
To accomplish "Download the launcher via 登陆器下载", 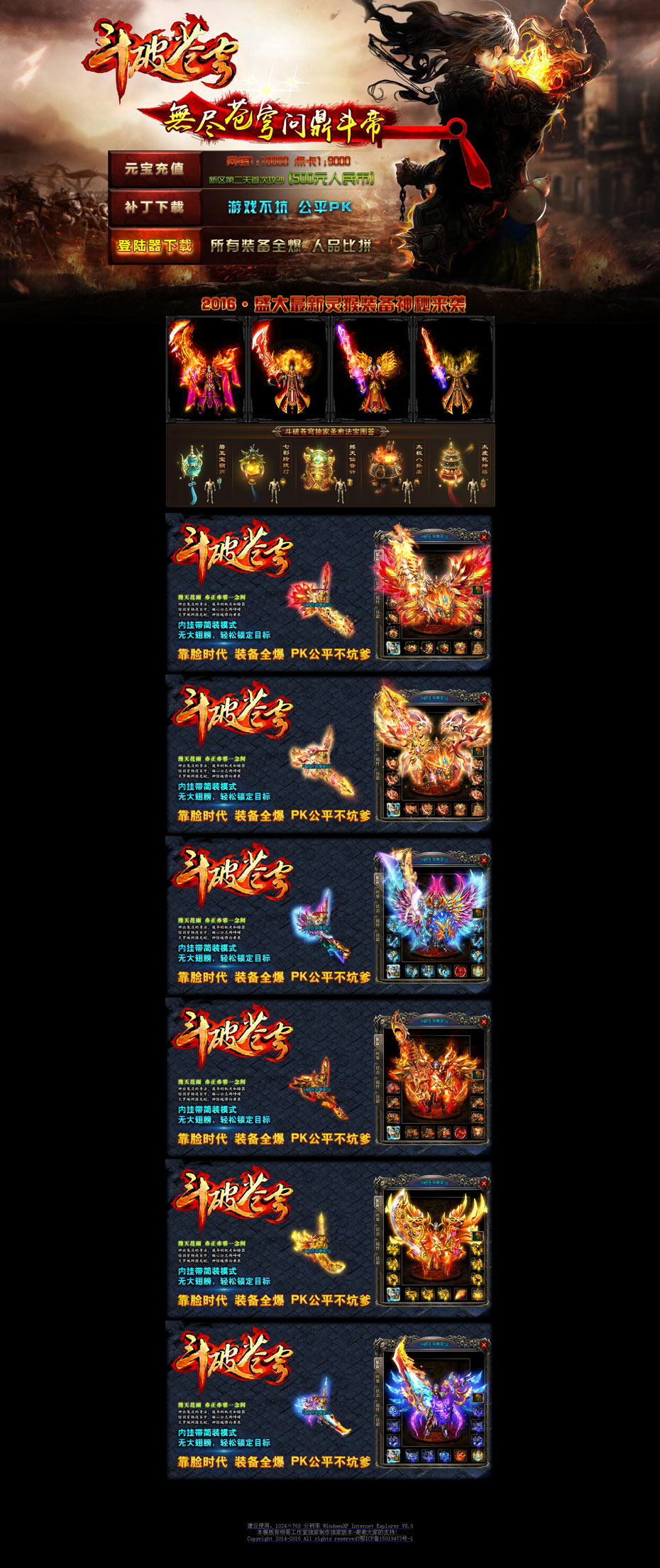I will (155, 245).
